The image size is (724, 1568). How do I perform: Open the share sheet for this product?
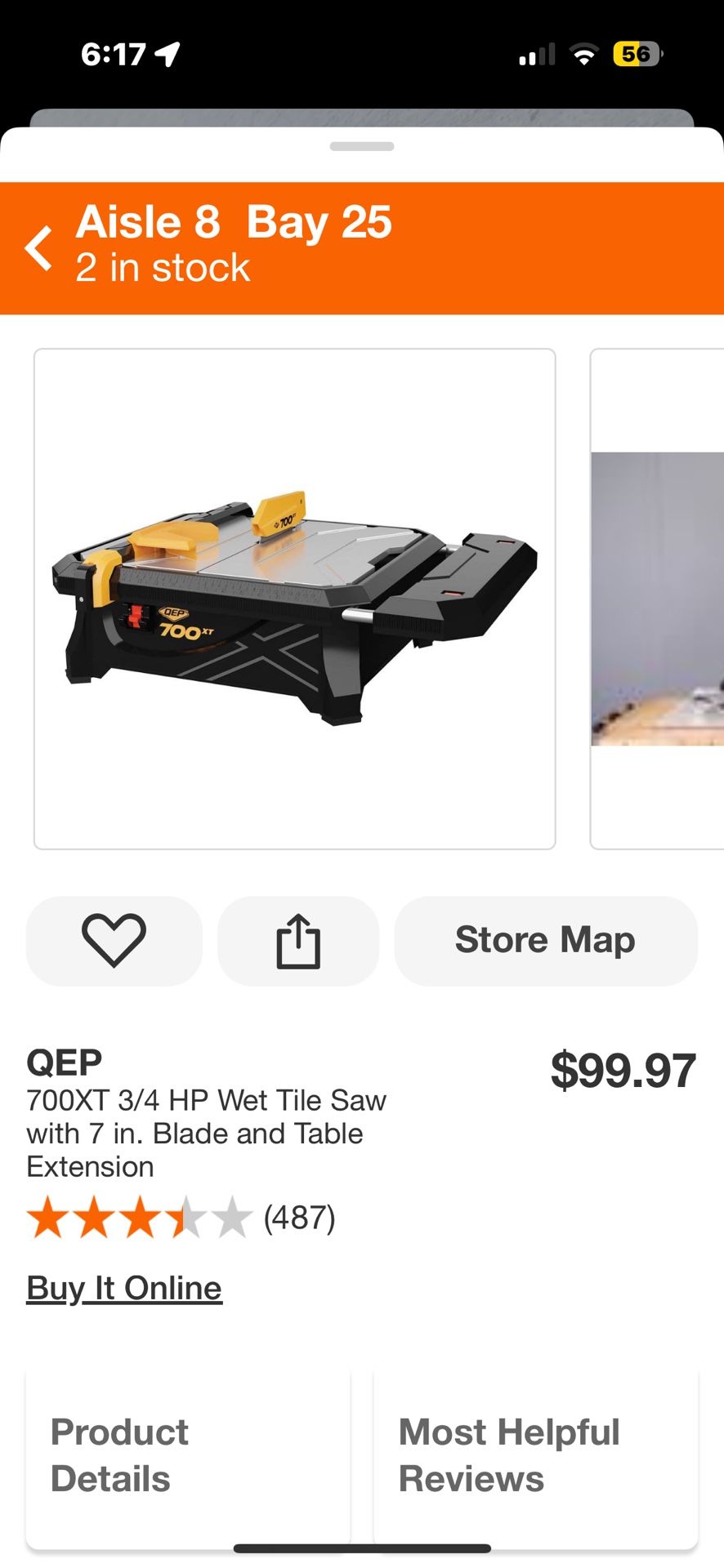(297, 940)
